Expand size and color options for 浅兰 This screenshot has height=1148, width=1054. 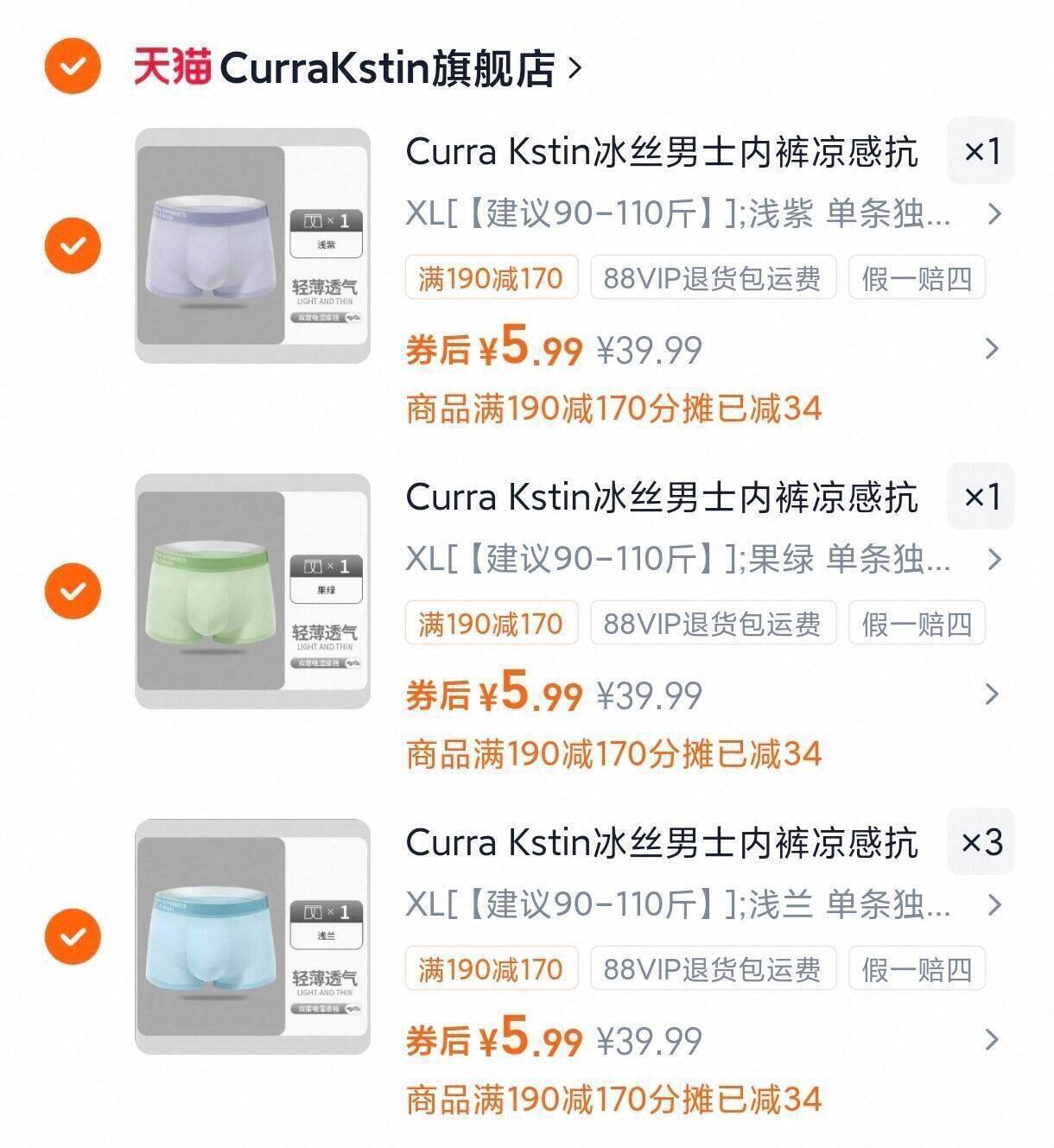994,904
